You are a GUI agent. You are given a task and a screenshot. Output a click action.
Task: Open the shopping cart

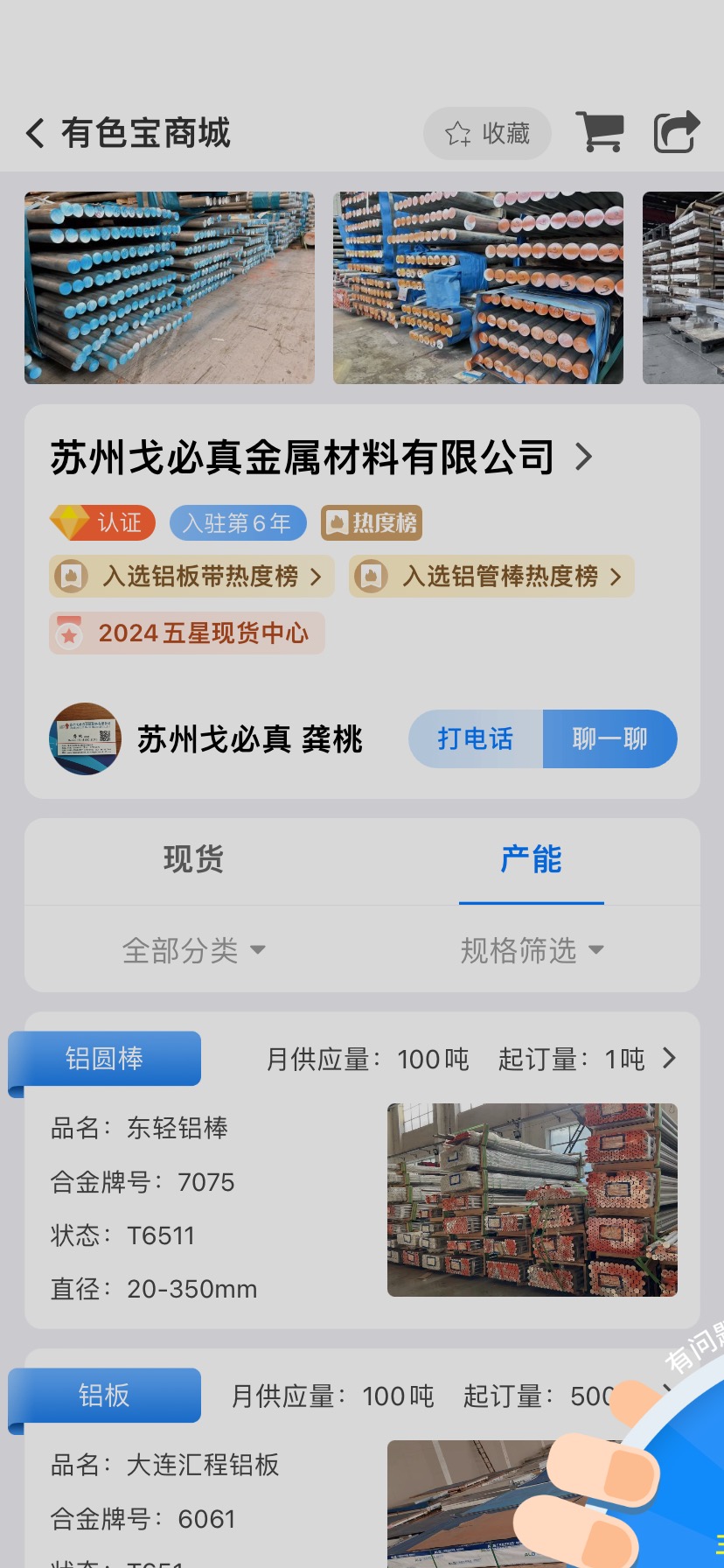point(600,132)
